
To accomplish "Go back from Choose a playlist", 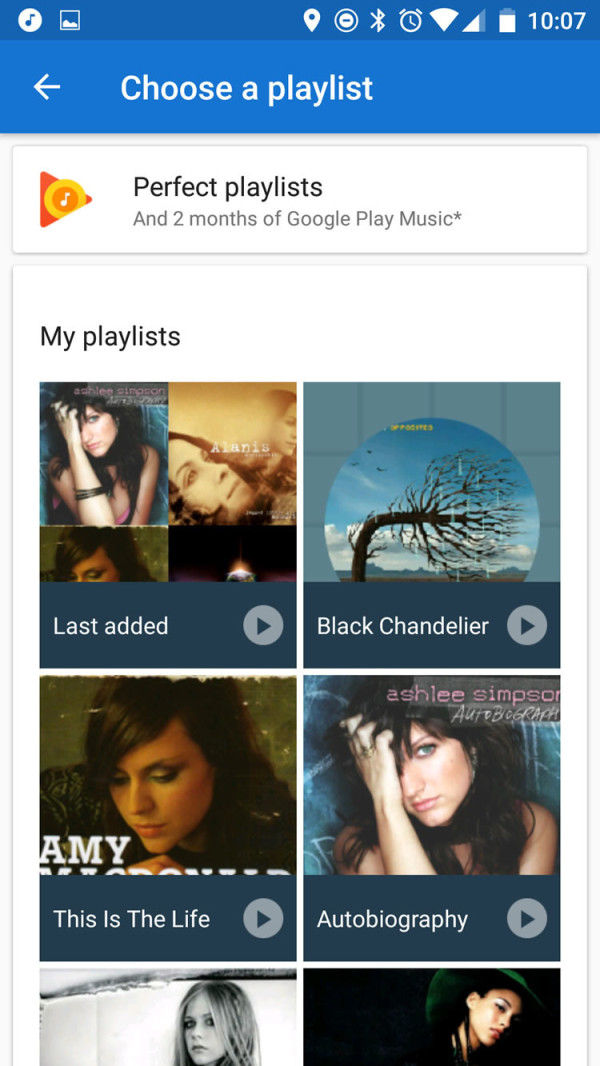I will point(47,88).
